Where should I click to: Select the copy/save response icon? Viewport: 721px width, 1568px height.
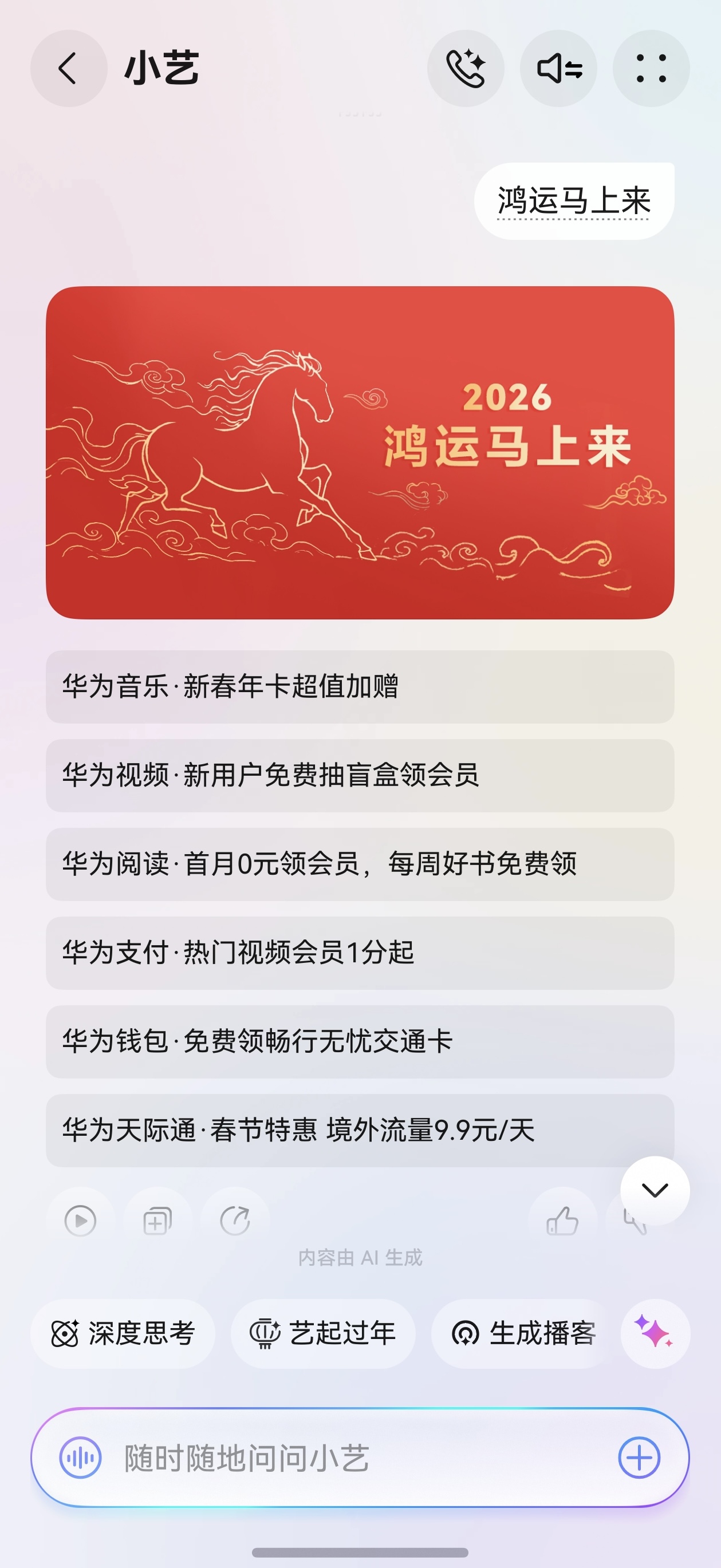157,1221
